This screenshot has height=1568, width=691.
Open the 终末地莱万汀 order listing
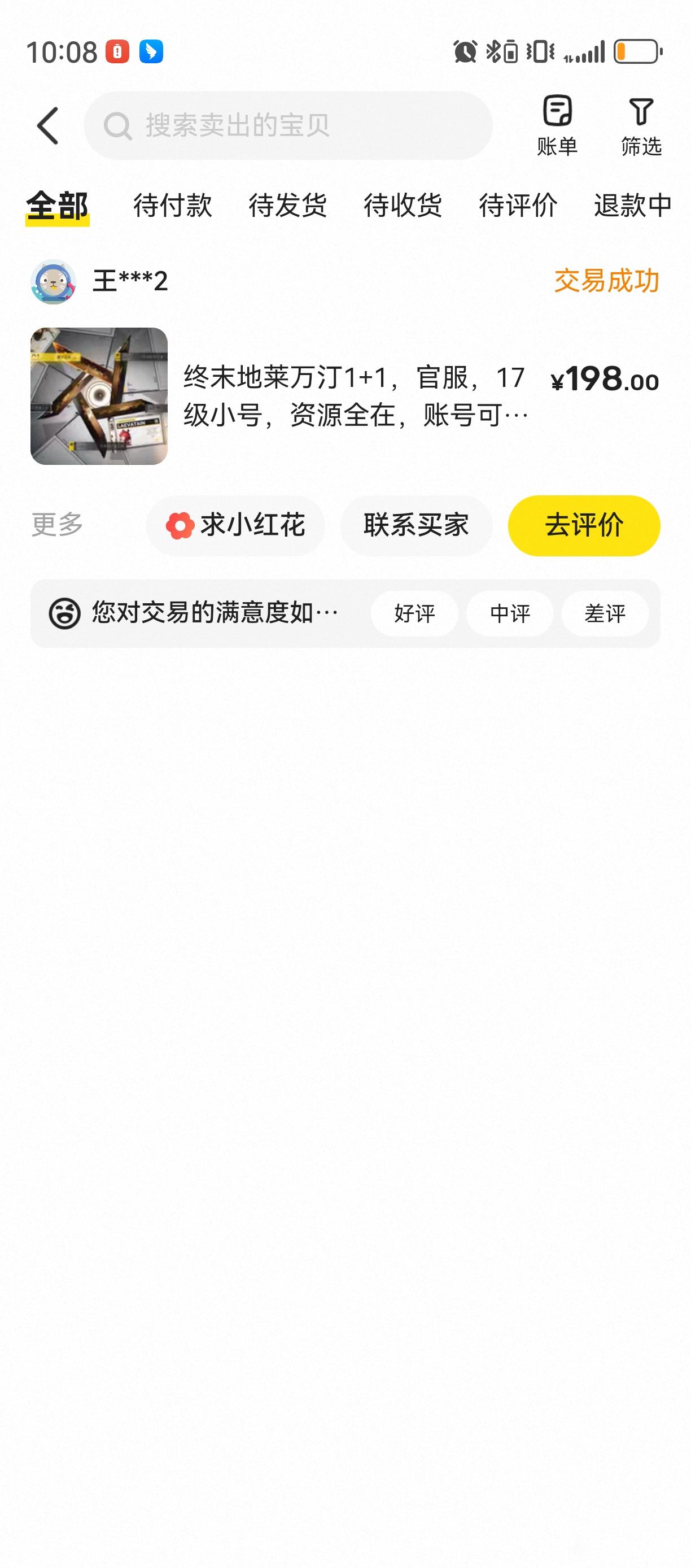click(x=355, y=397)
